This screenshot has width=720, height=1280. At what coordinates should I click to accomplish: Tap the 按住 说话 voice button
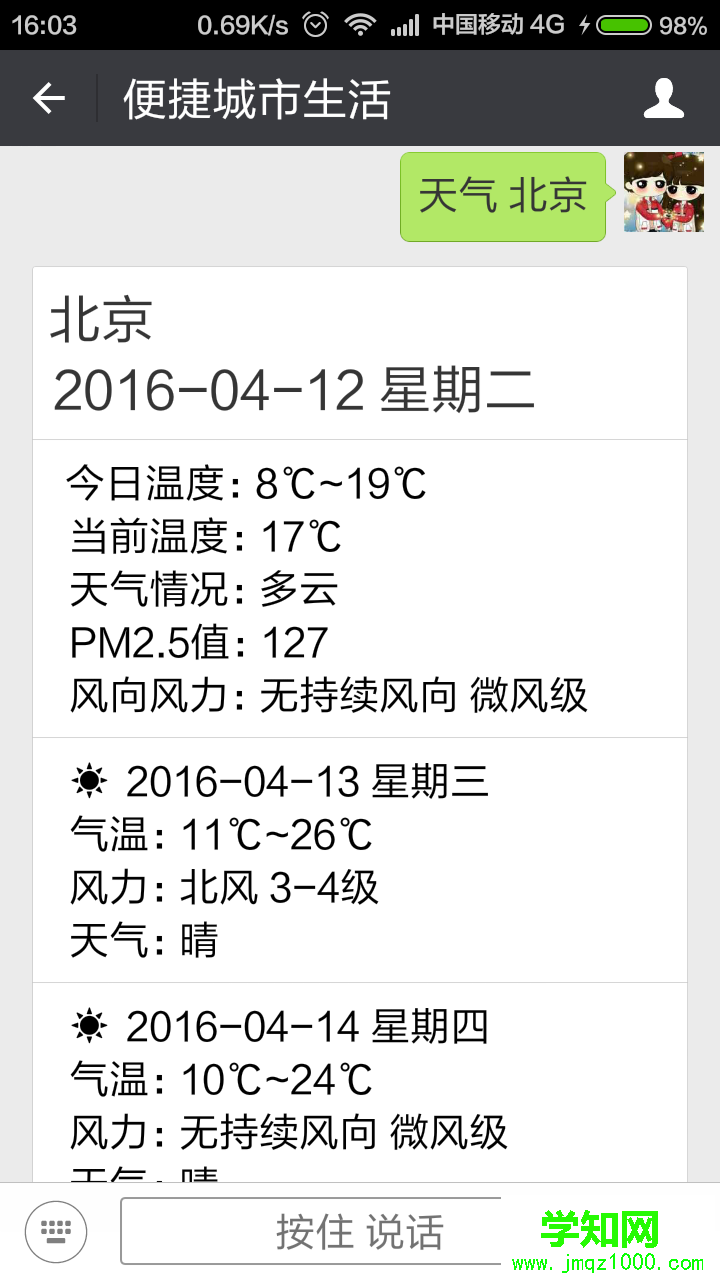point(360,1231)
